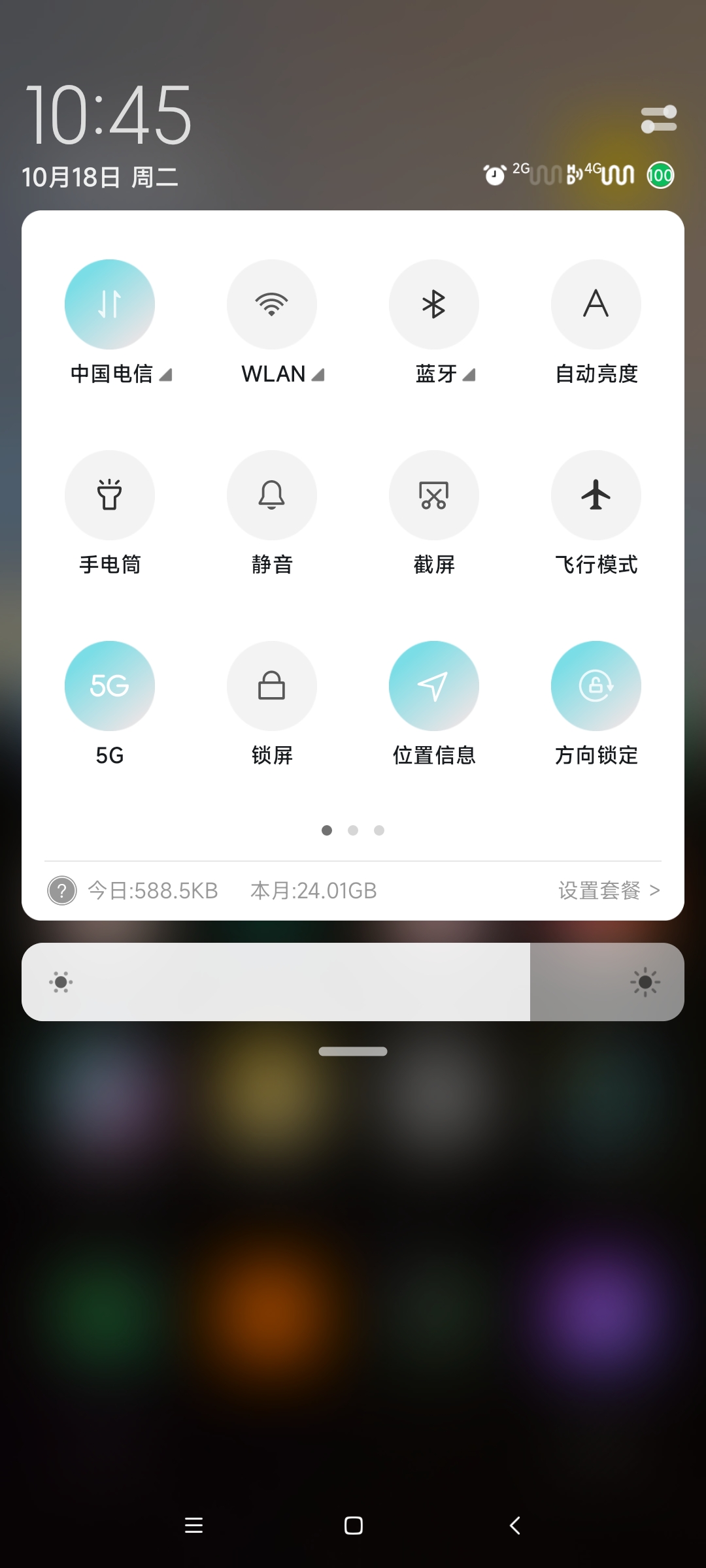The width and height of the screenshot is (706, 1568).
Task: Turn on 蓝牙 Bluetooth
Action: click(x=434, y=304)
